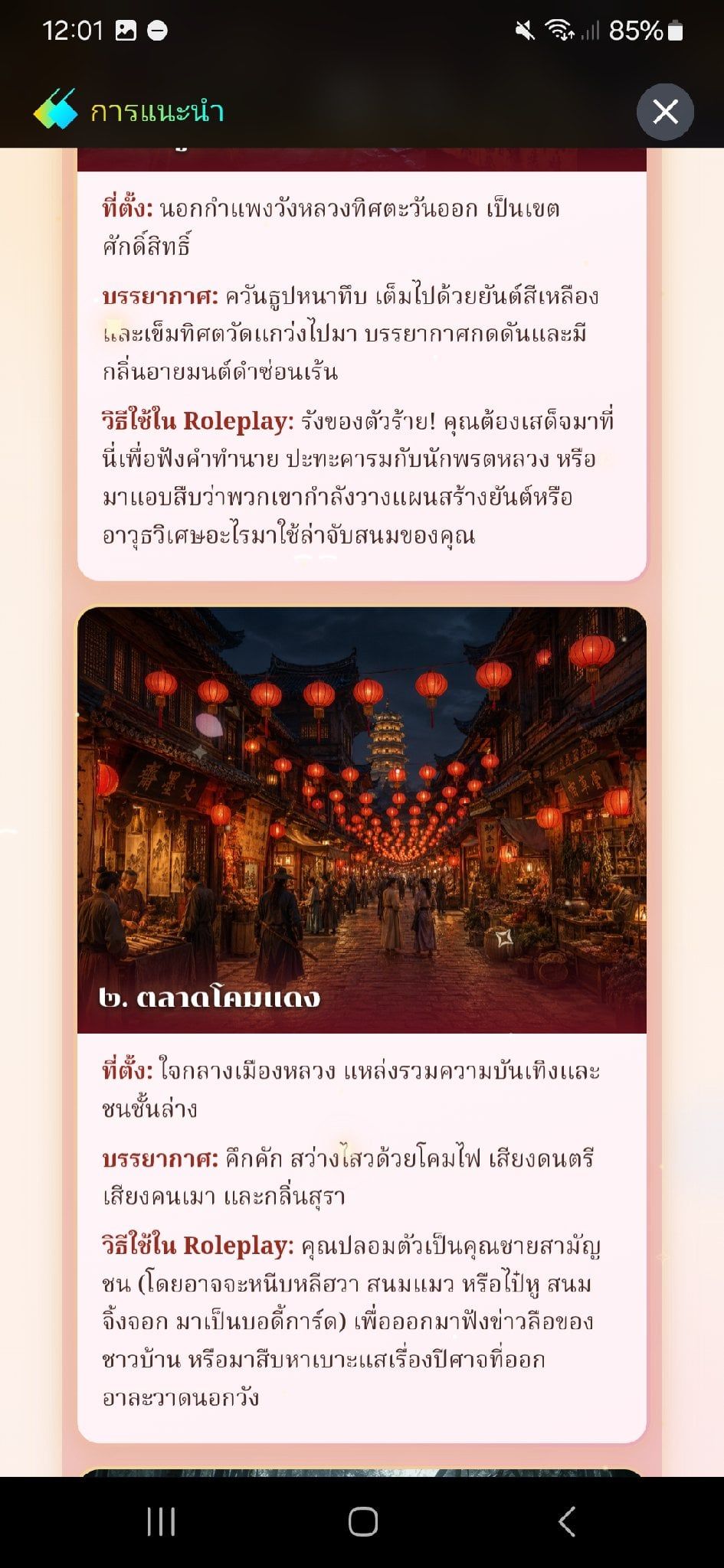Open recent apps from the navigation bar

coord(161,1522)
